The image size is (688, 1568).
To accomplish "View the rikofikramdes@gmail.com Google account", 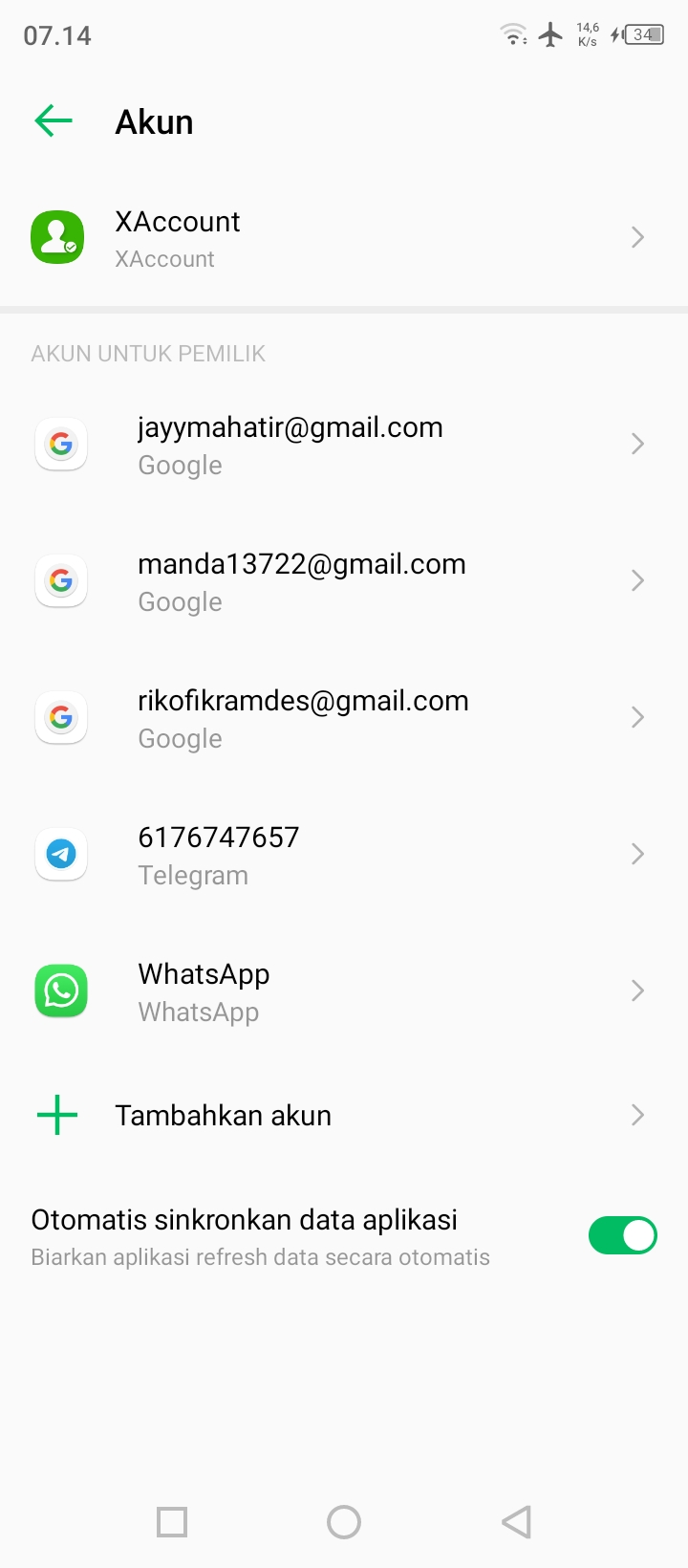I will tap(344, 718).
